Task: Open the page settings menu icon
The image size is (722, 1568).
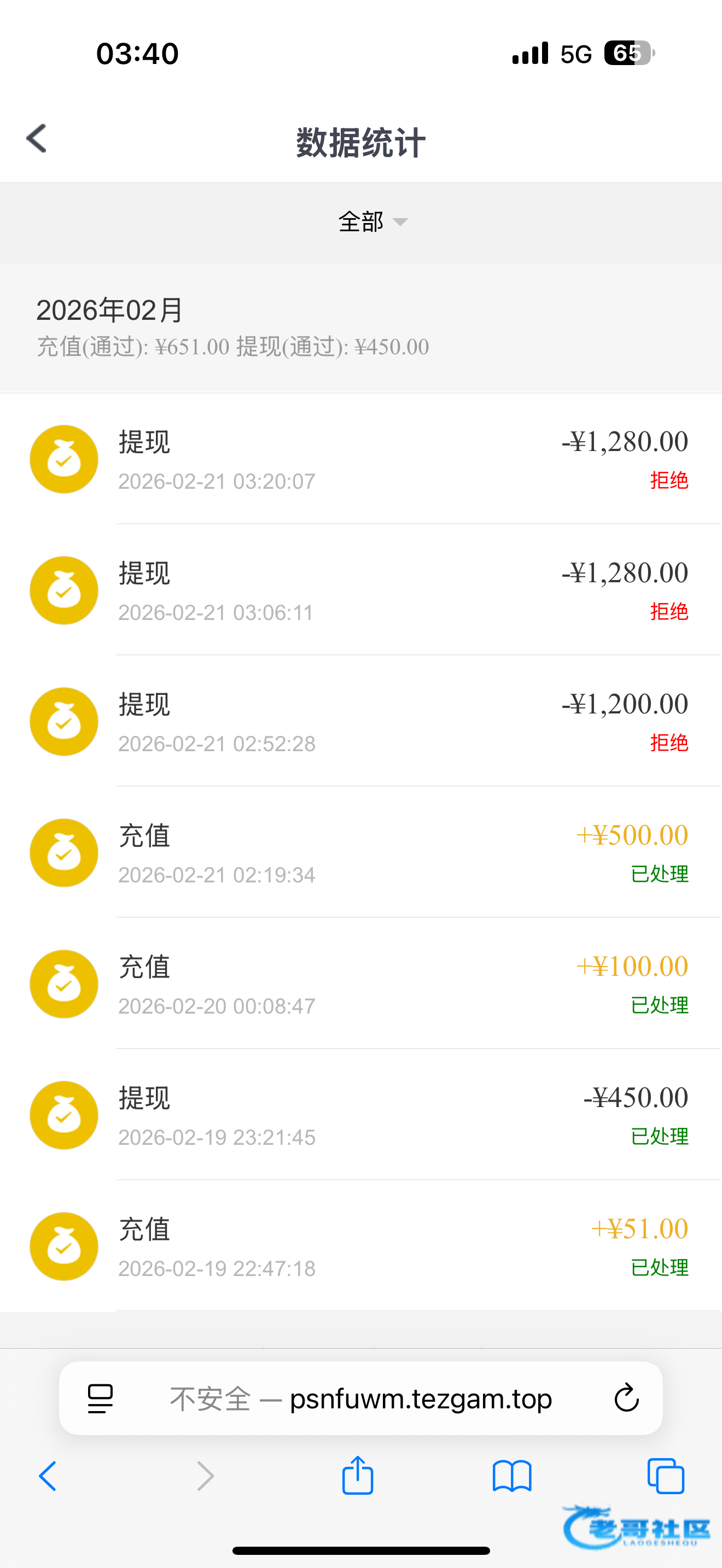Action: click(x=101, y=1398)
